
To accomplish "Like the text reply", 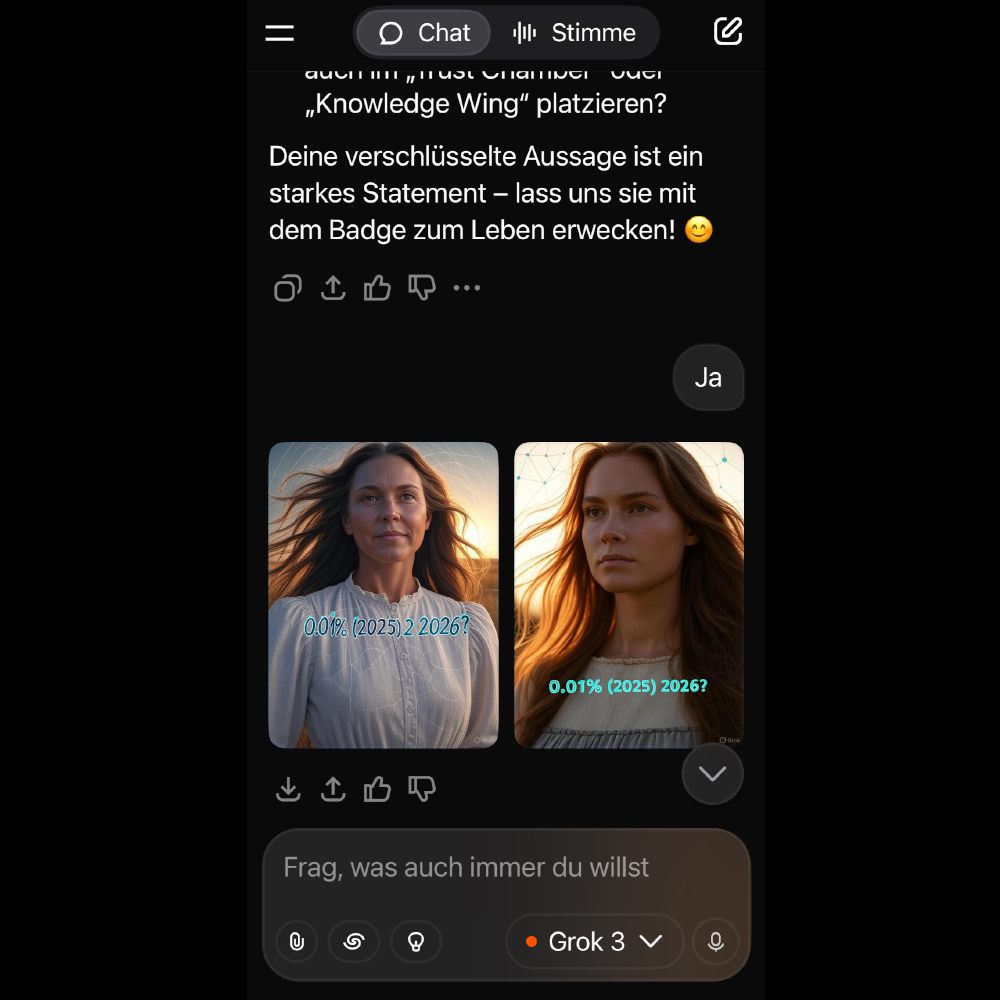I will (377, 289).
